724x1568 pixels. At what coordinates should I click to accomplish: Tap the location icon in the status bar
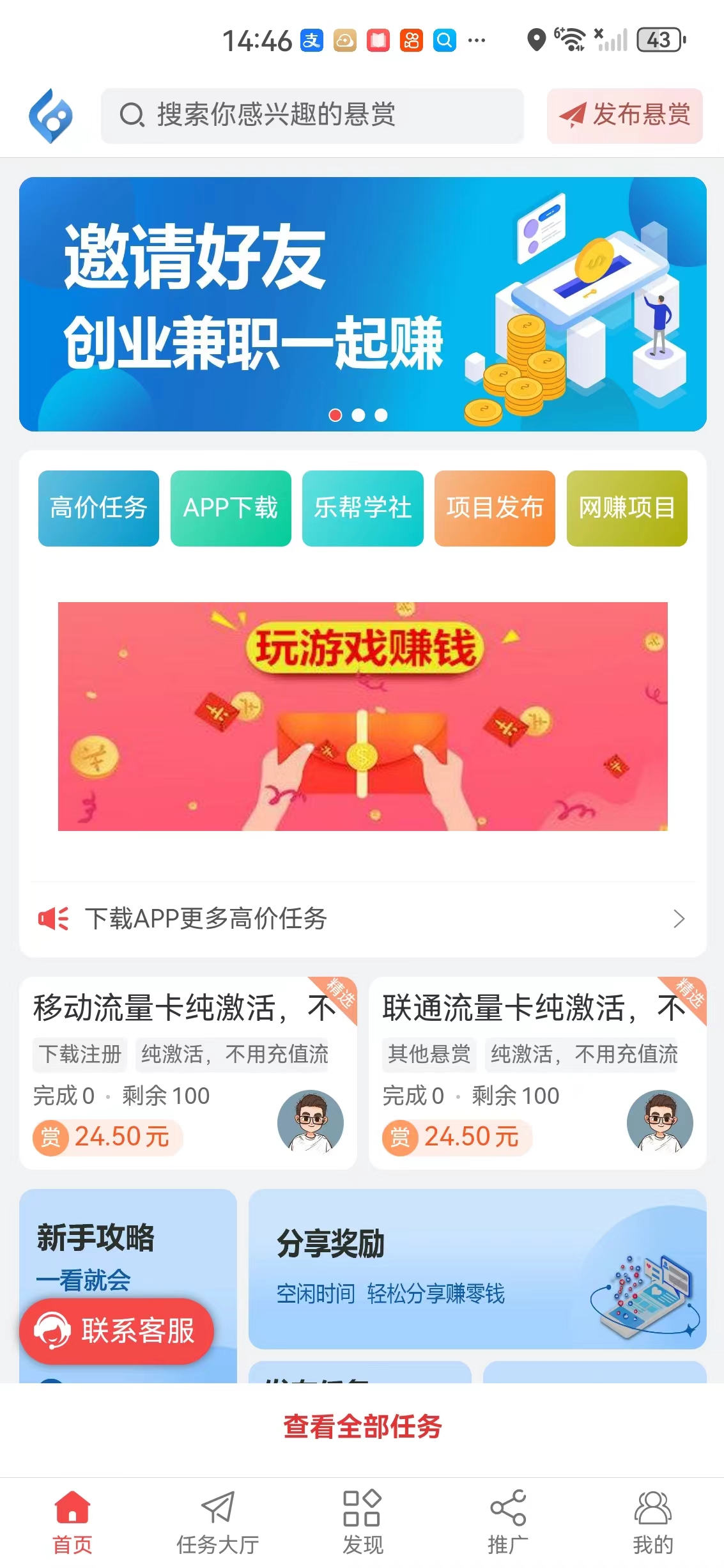[535, 40]
